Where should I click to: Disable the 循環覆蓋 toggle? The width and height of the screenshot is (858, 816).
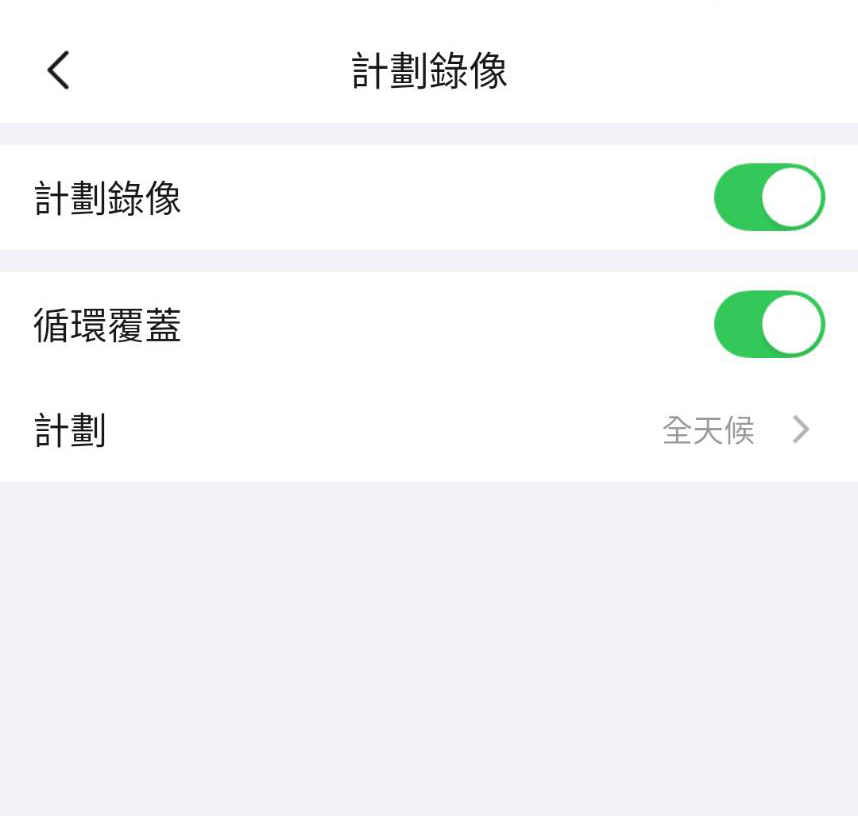pos(768,324)
